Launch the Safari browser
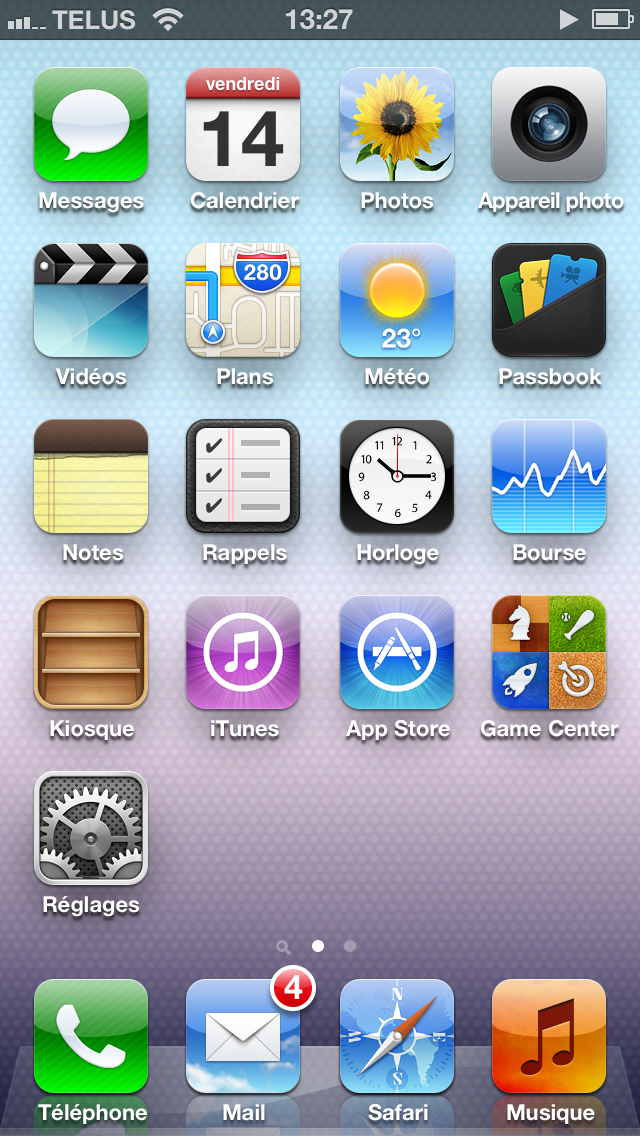Viewport: 640px width, 1136px height. (397, 1037)
